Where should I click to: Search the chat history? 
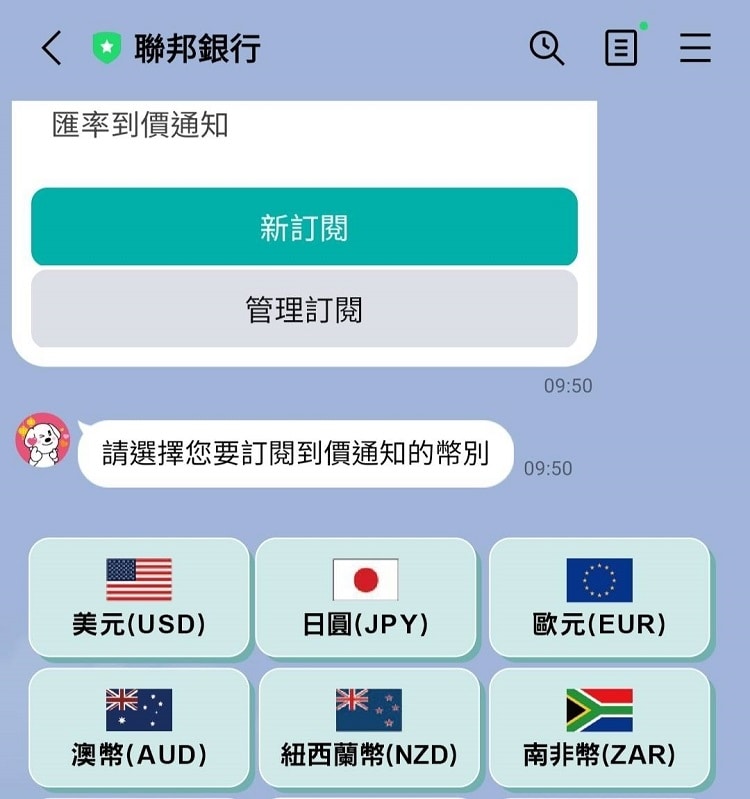click(546, 48)
